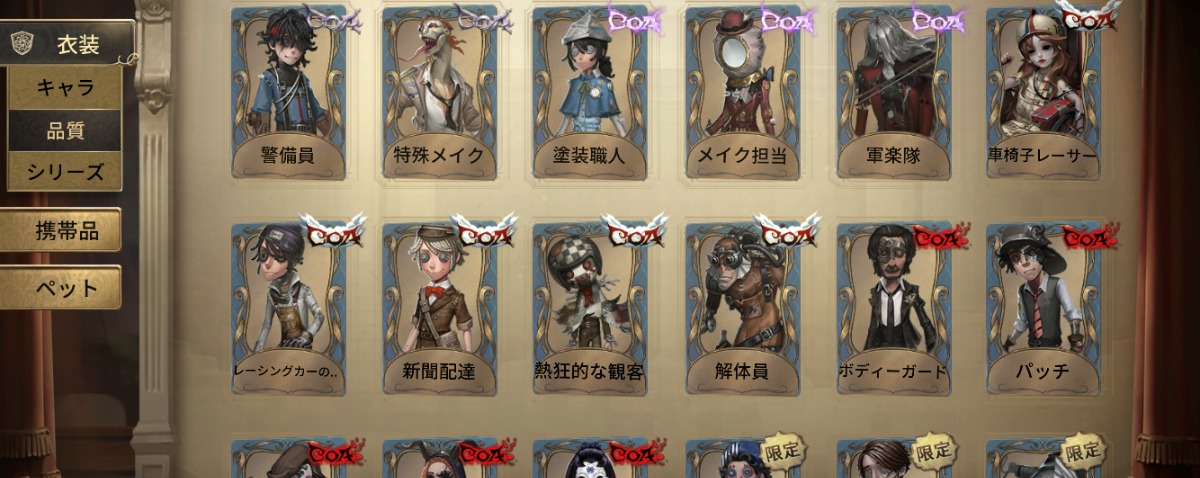This screenshot has height=478, width=1200.
Task: Sort costumes by キャラ
Action: 65,88
